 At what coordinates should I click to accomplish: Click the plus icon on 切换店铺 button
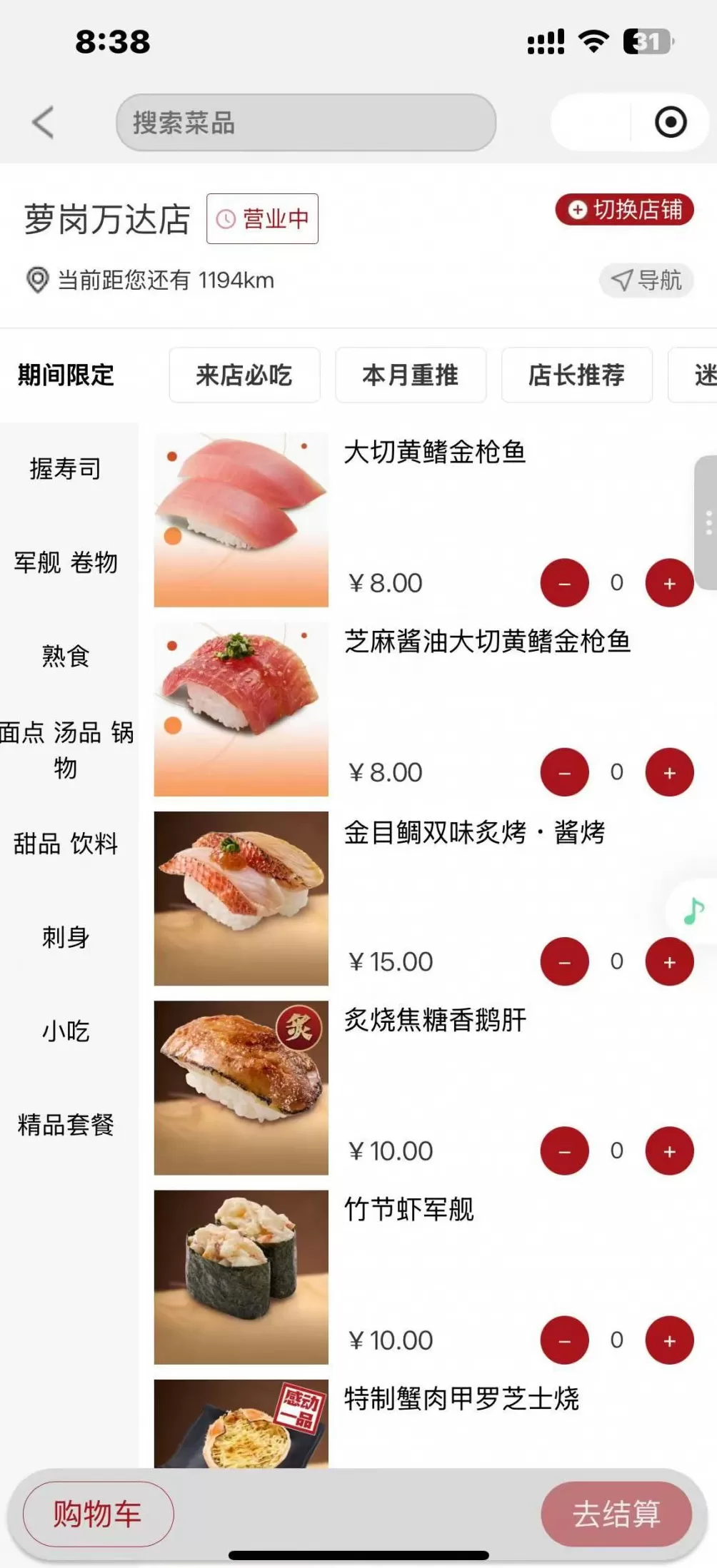click(x=578, y=209)
